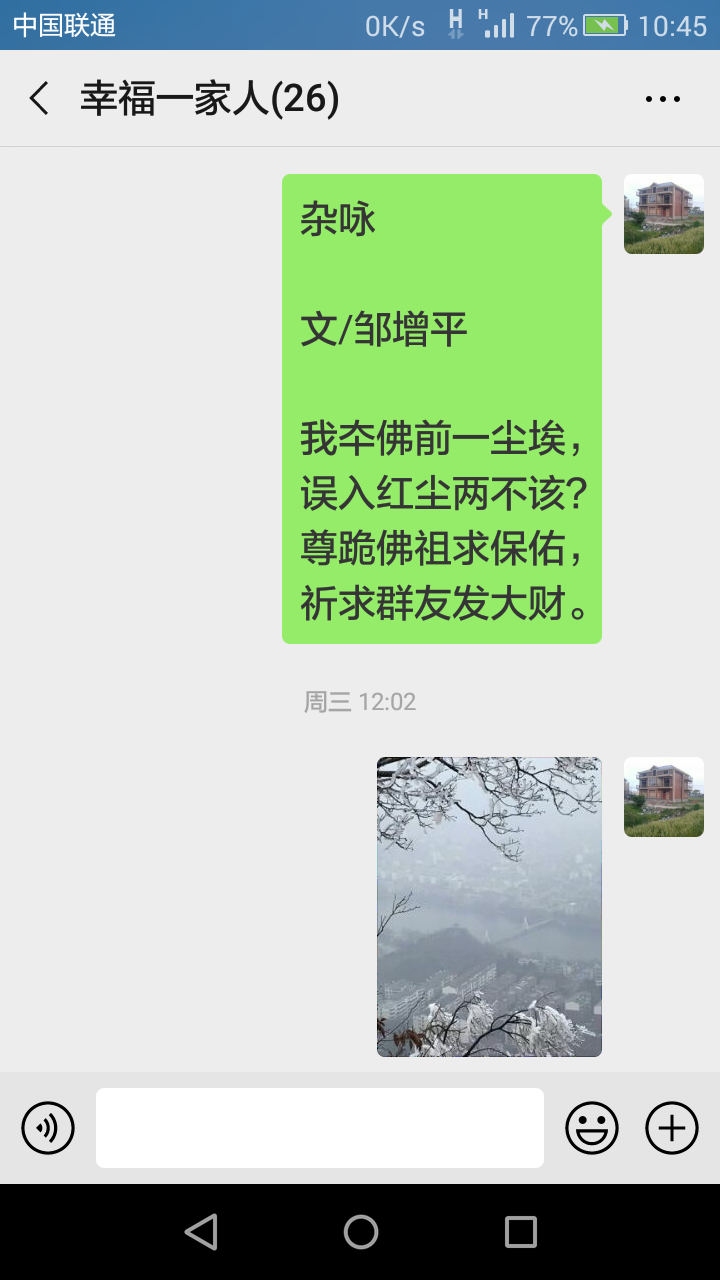Go back from the 幸福一家人 group chat

(39, 99)
